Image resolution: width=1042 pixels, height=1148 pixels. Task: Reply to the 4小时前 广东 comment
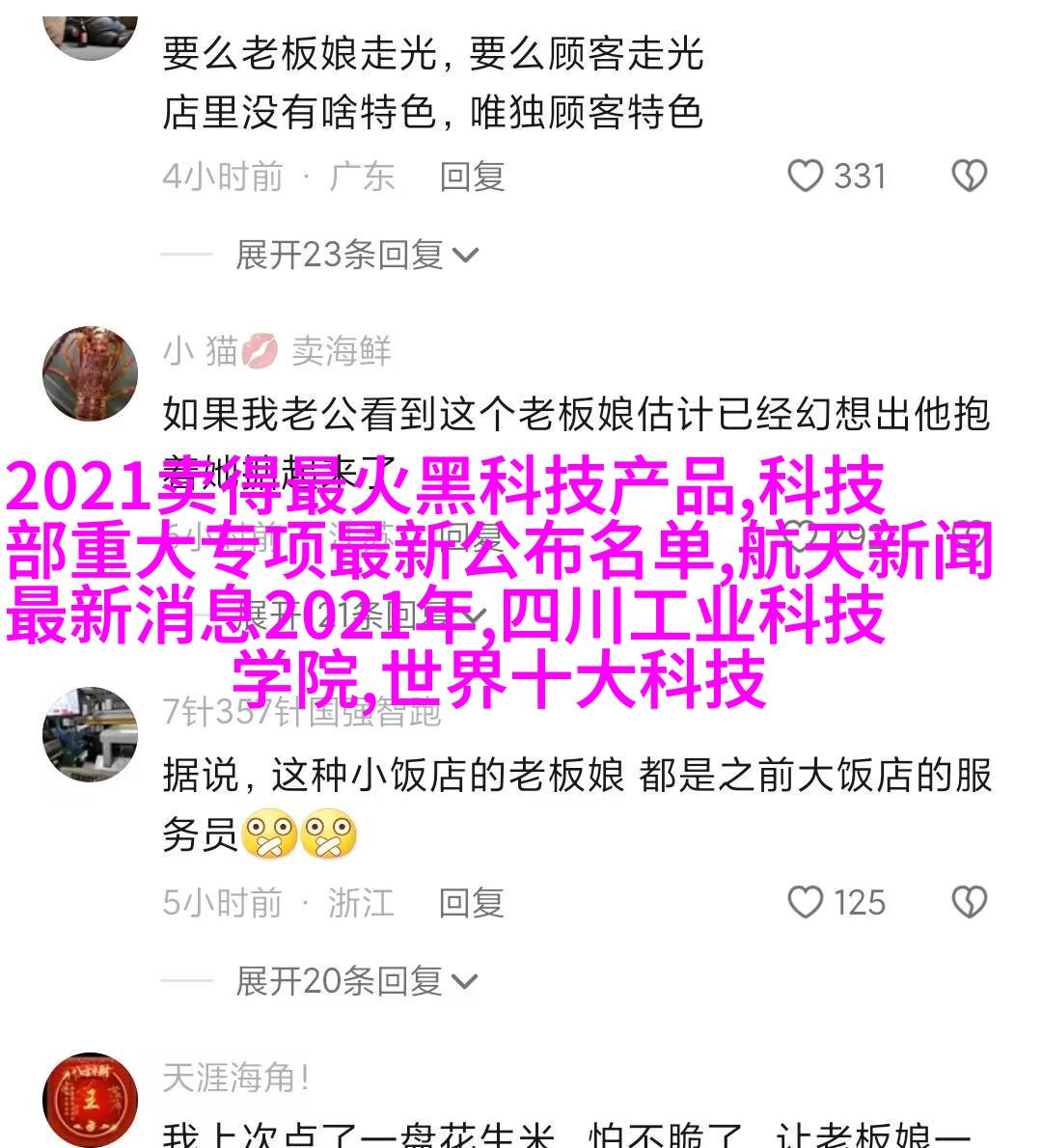[x=472, y=177]
